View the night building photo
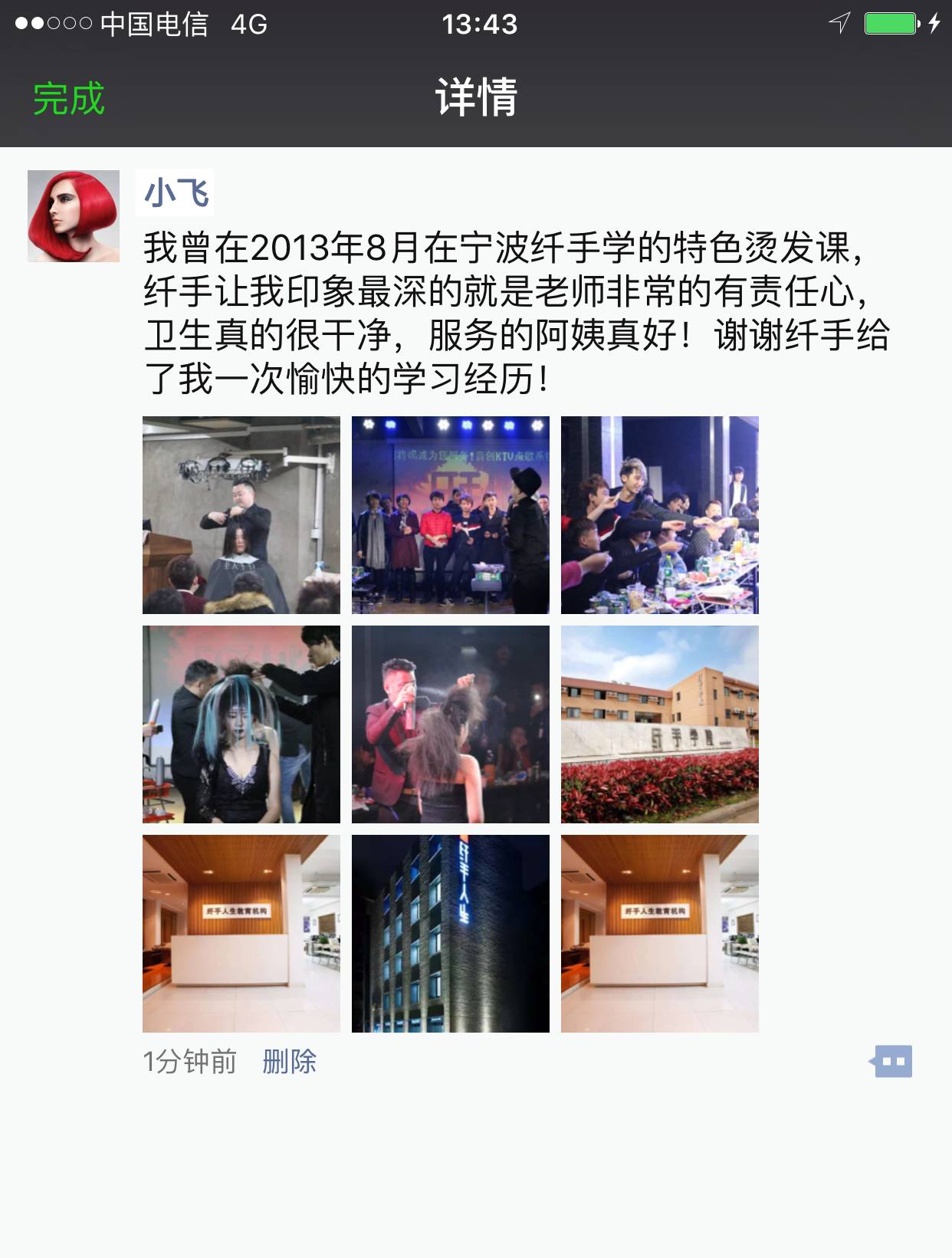Screen dimensions: 952x1258 451,934
